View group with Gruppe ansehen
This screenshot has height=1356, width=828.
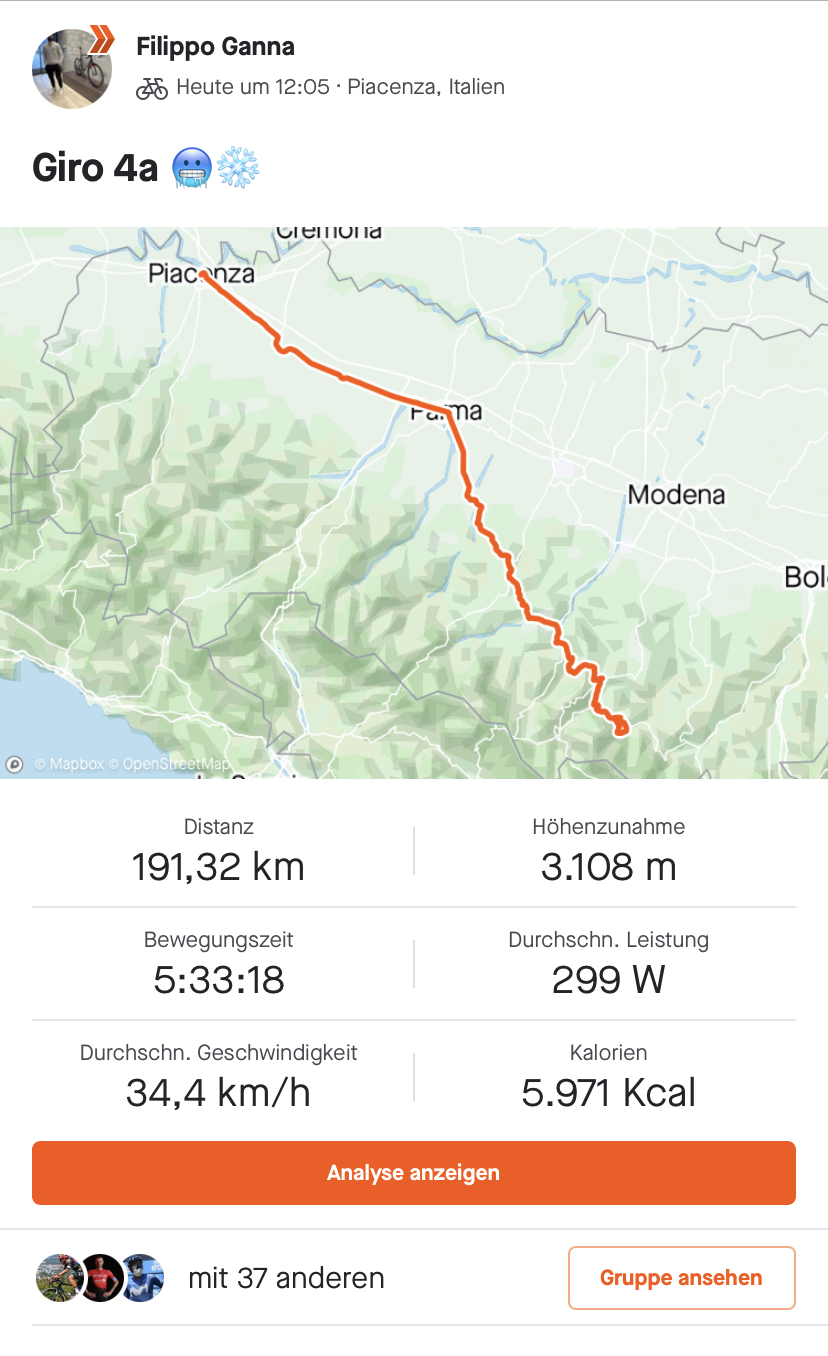point(681,1277)
